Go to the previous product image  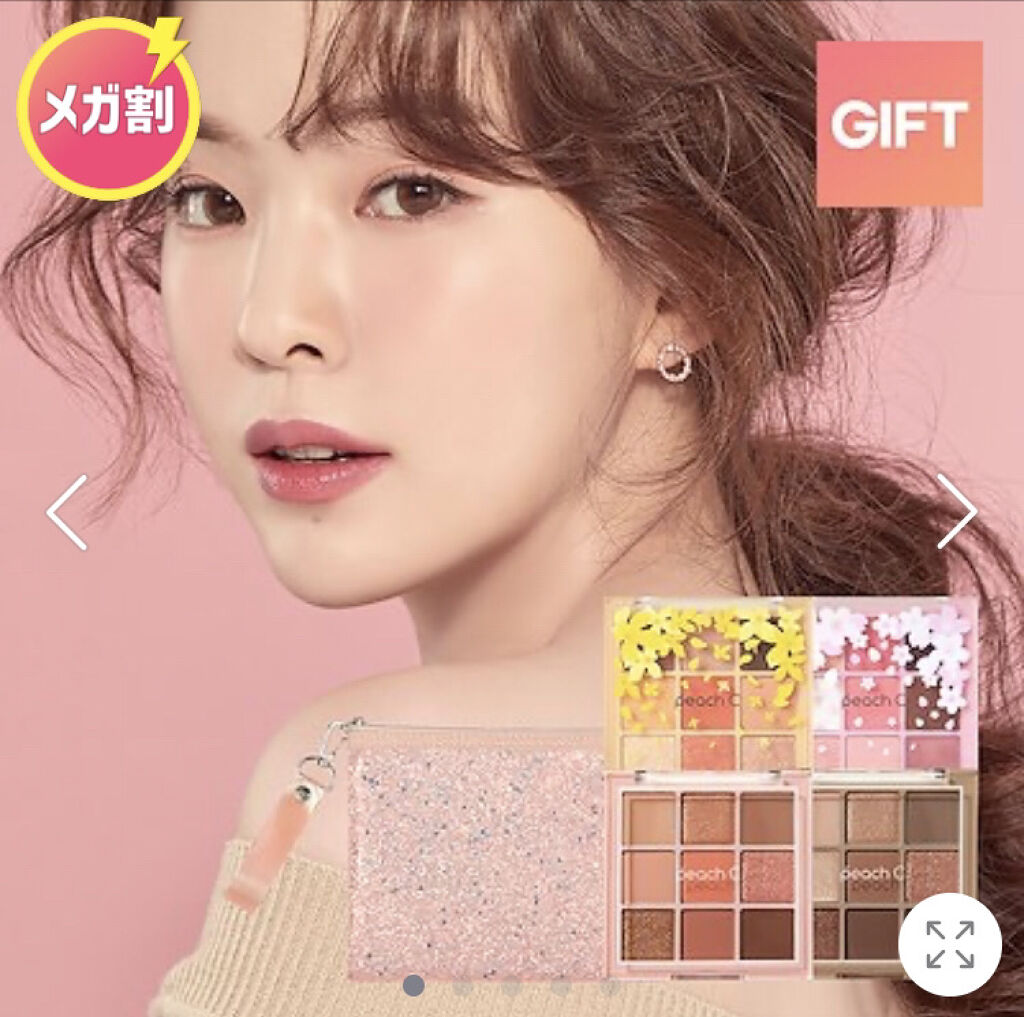67,512
